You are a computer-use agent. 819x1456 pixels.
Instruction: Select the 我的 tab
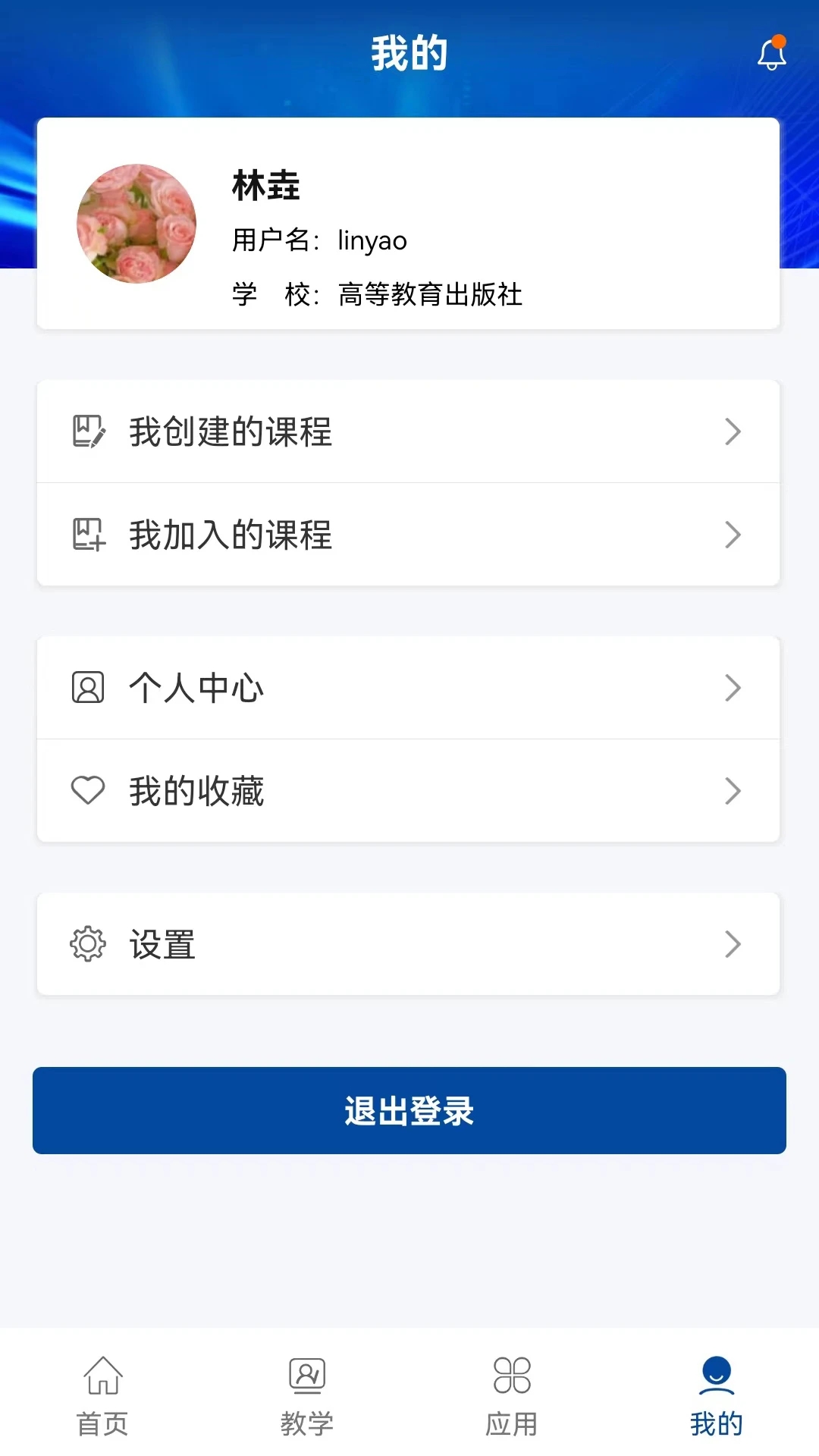click(x=716, y=1395)
